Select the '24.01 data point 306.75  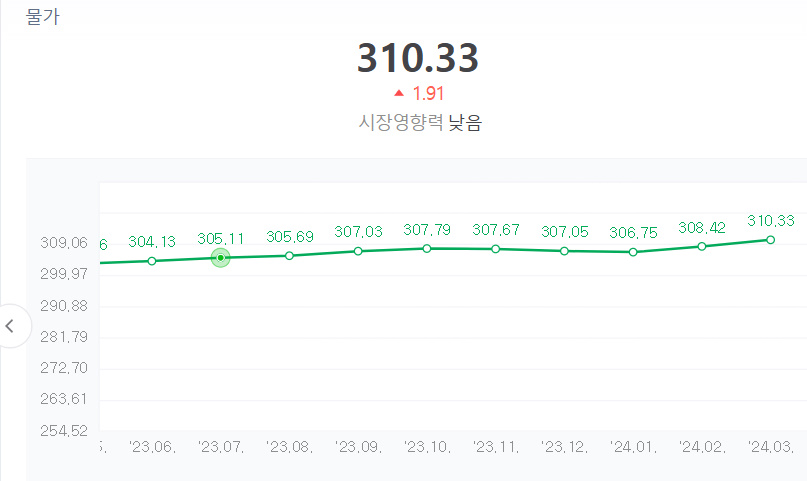[x=633, y=252]
